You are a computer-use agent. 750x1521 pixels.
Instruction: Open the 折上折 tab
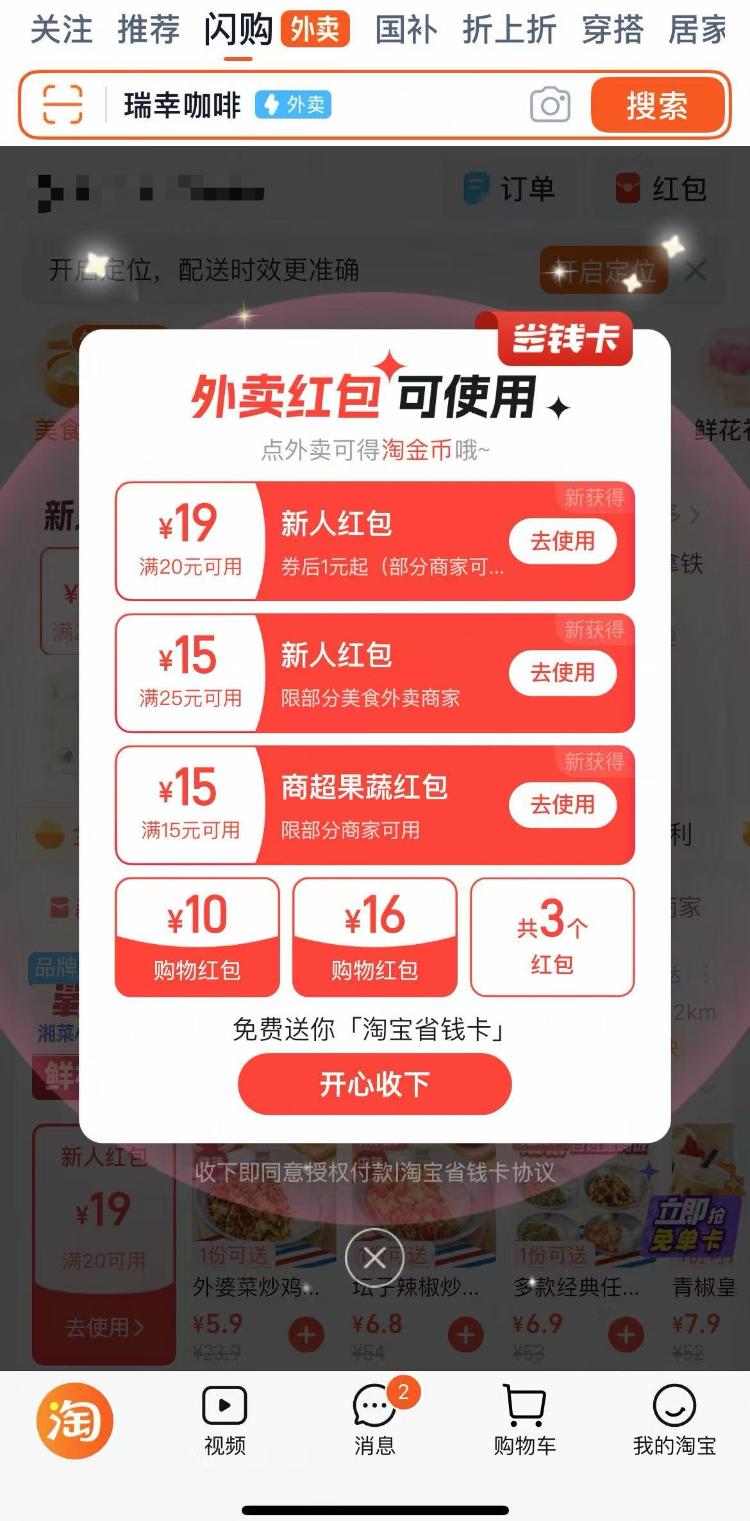click(509, 30)
